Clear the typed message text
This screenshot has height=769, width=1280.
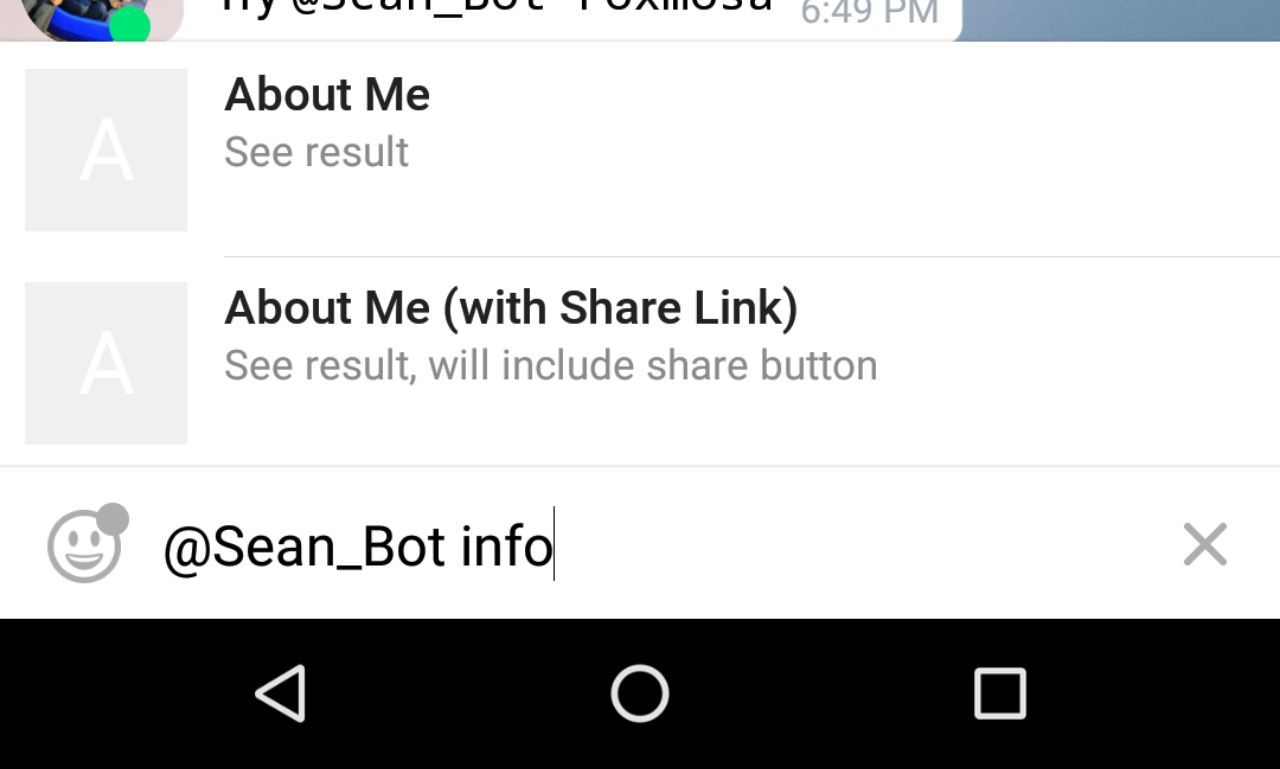pyautogui.click(x=1204, y=545)
